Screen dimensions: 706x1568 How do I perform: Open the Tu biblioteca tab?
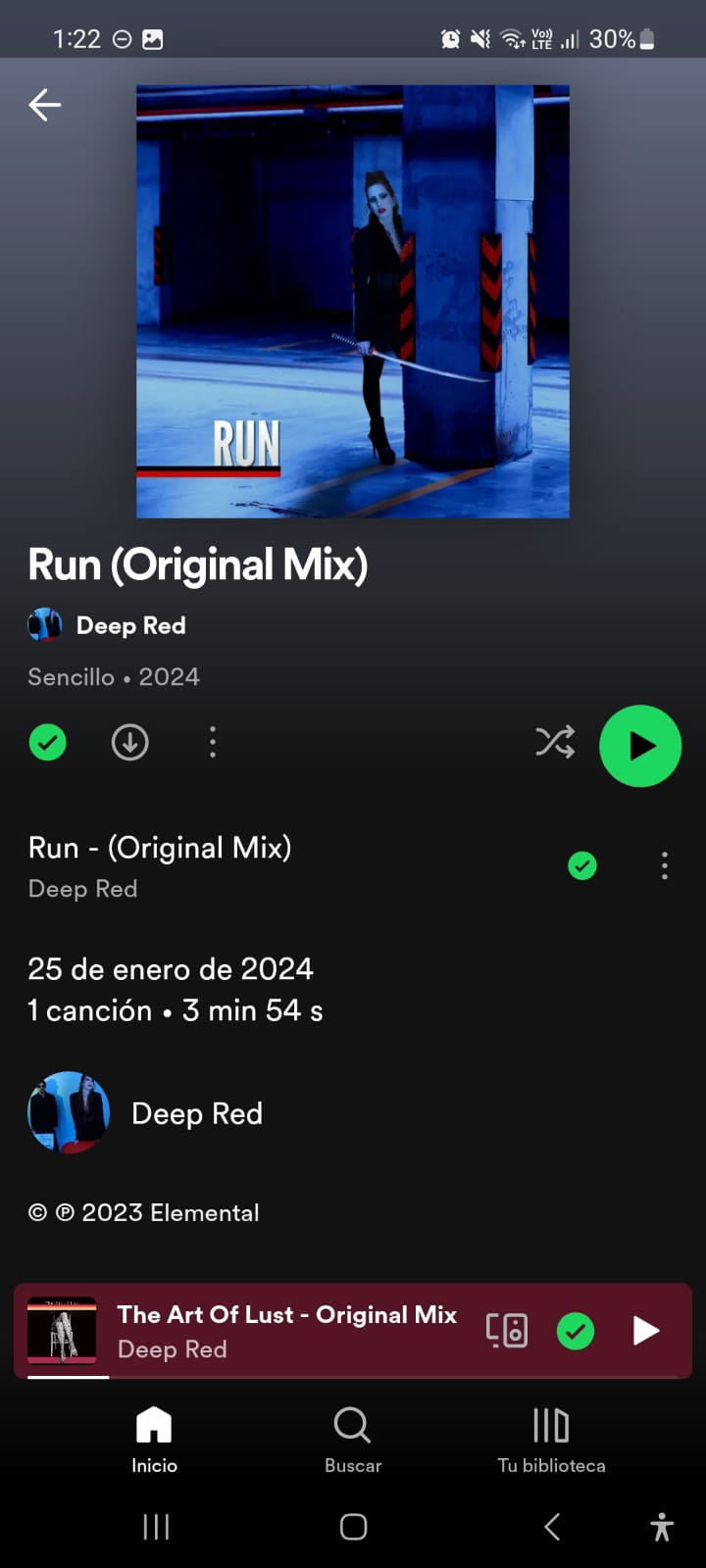click(x=550, y=1439)
